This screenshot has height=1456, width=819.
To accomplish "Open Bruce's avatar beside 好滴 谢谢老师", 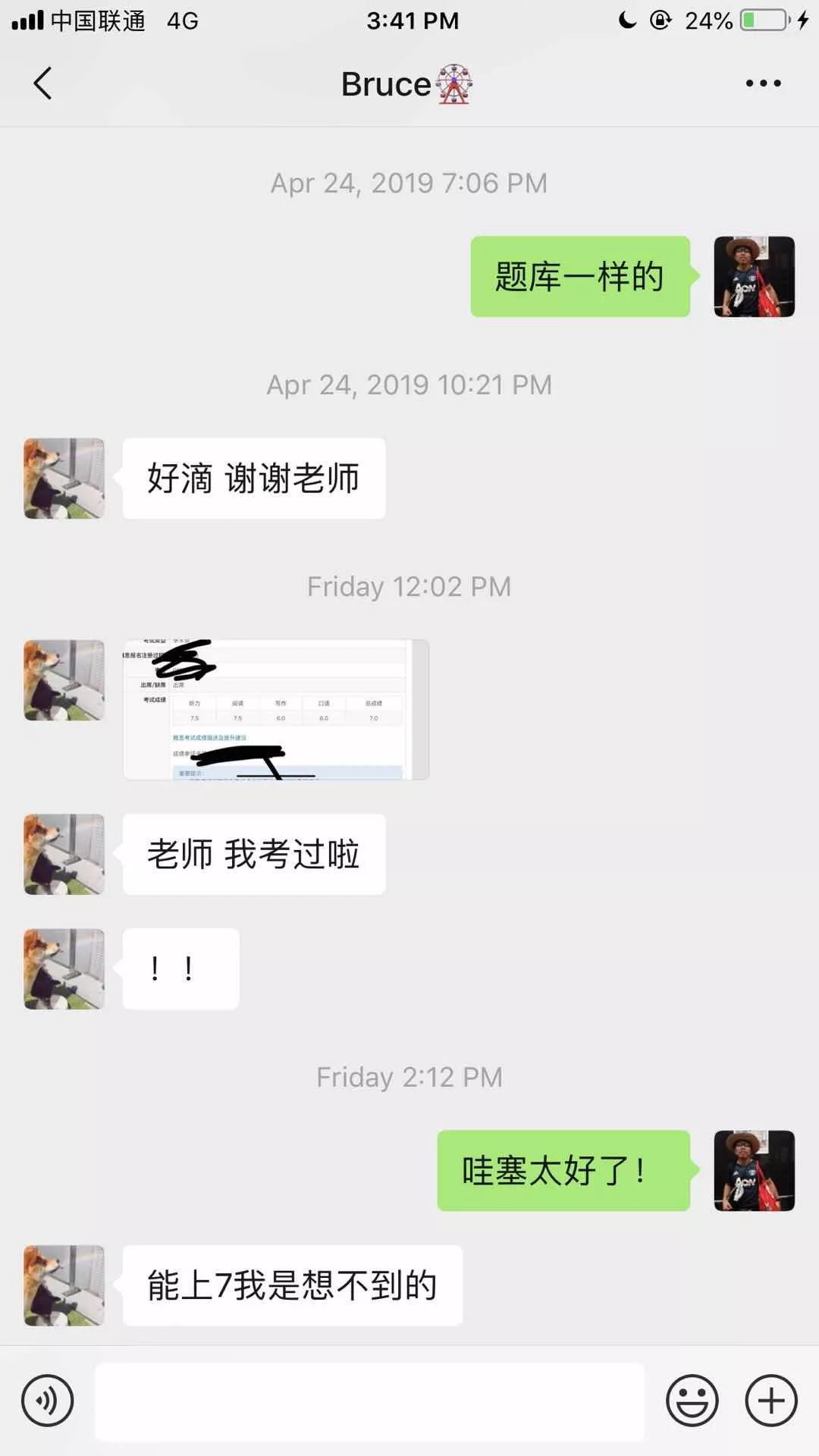I will point(64,479).
